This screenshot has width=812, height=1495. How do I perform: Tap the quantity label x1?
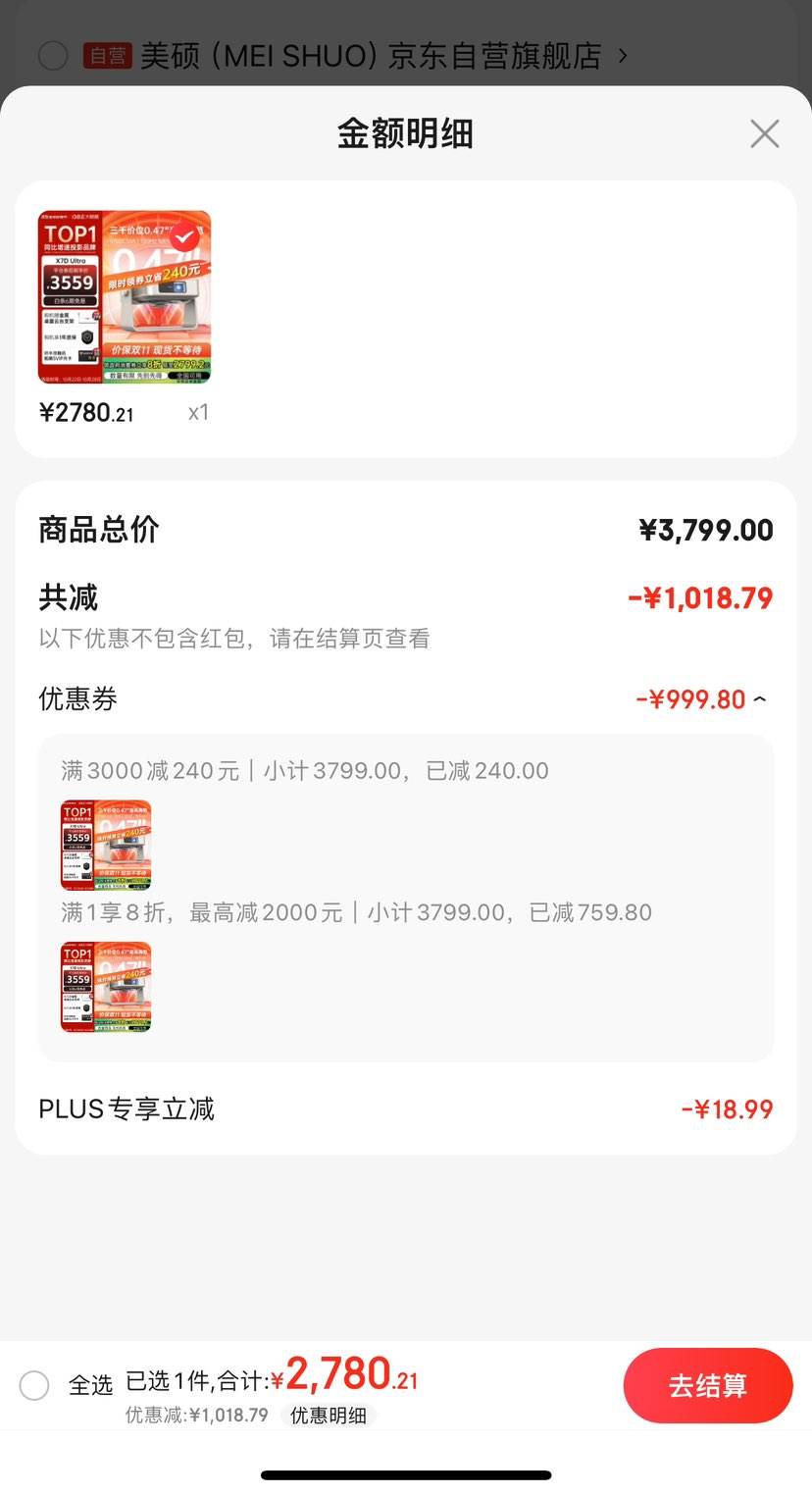coord(197,412)
